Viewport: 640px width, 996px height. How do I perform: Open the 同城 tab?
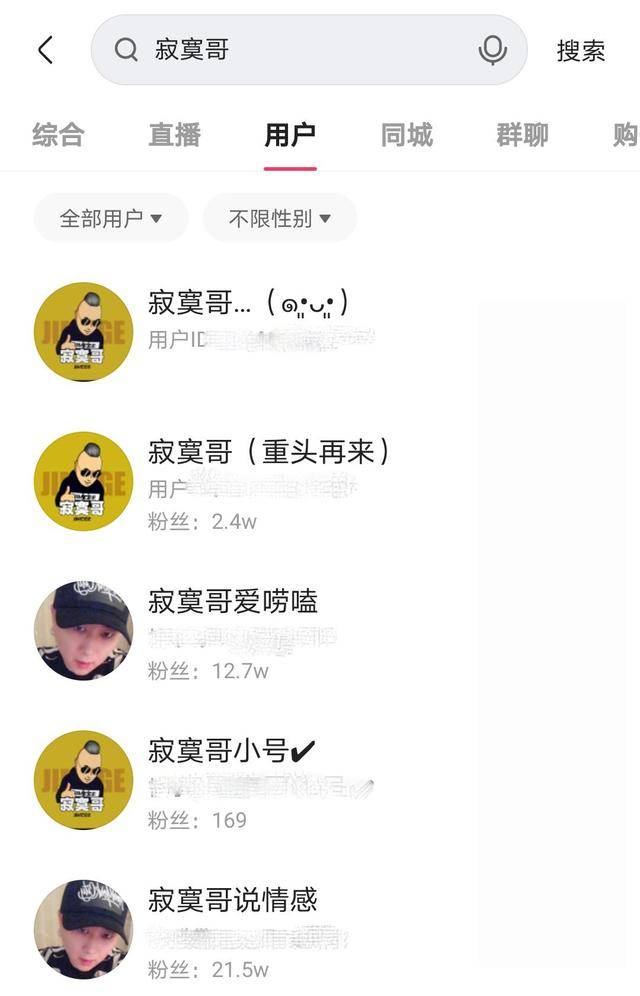pyautogui.click(x=406, y=135)
